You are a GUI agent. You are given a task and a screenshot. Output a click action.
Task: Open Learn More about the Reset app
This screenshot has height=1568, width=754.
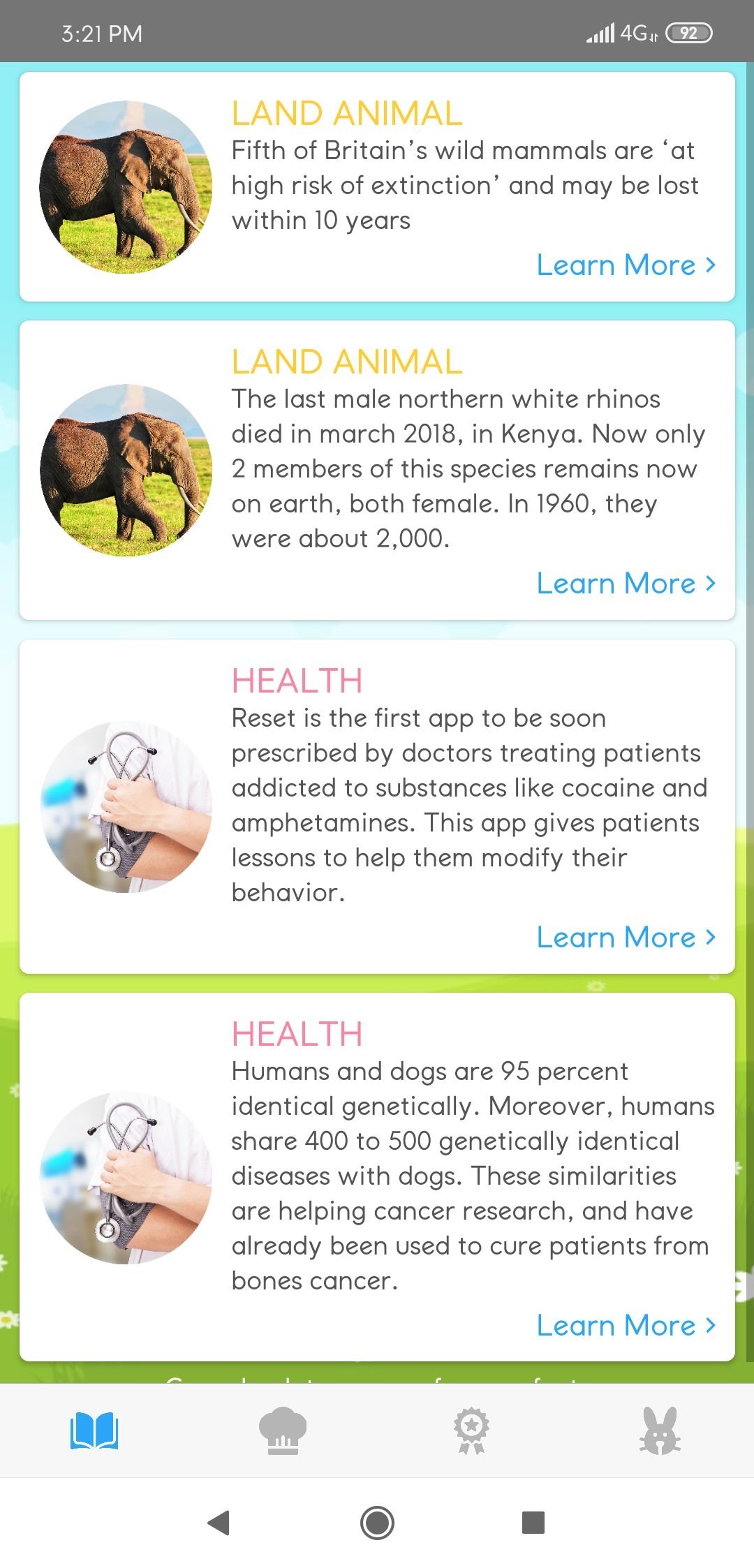pos(626,938)
